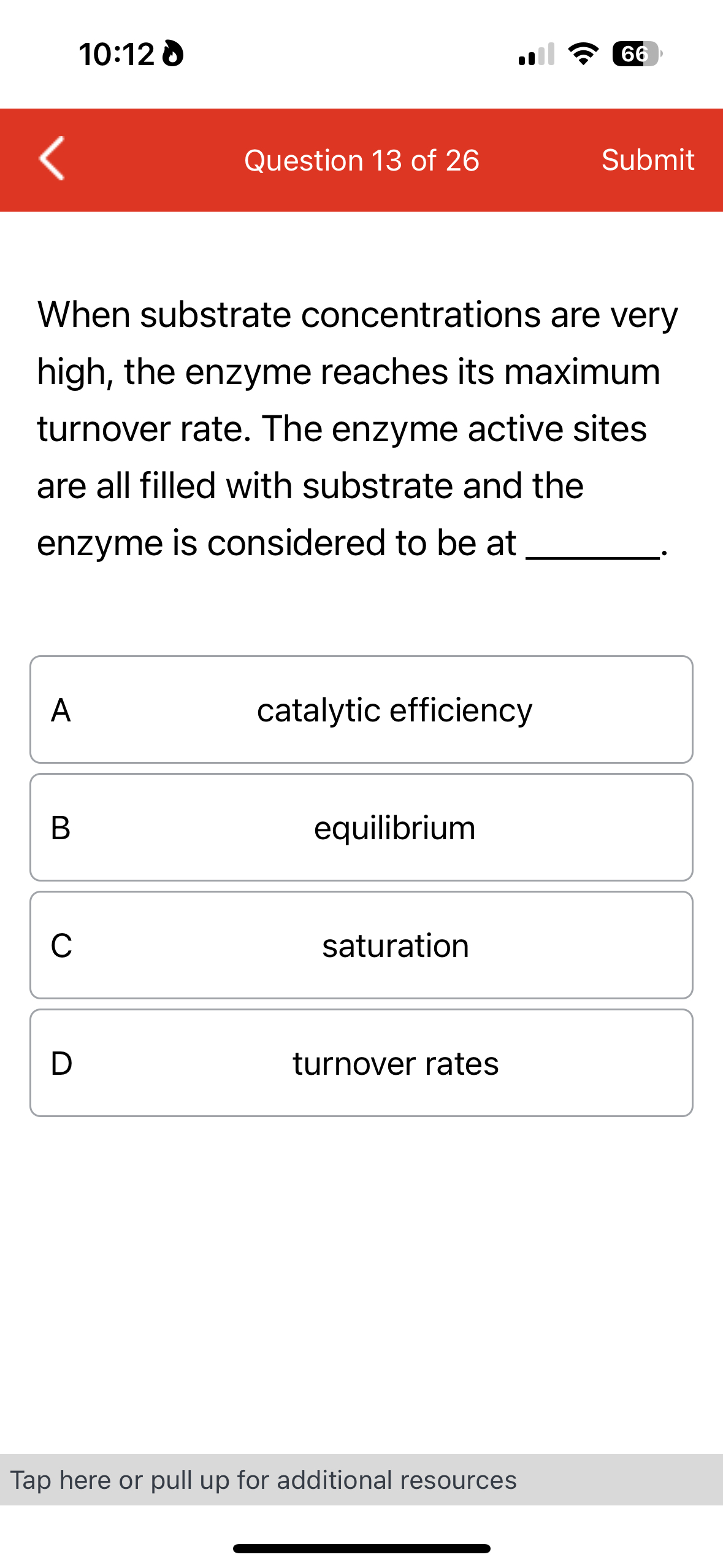Tap the home indicator bar
Viewport: 723px width, 1568px height.
(361, 1547)
